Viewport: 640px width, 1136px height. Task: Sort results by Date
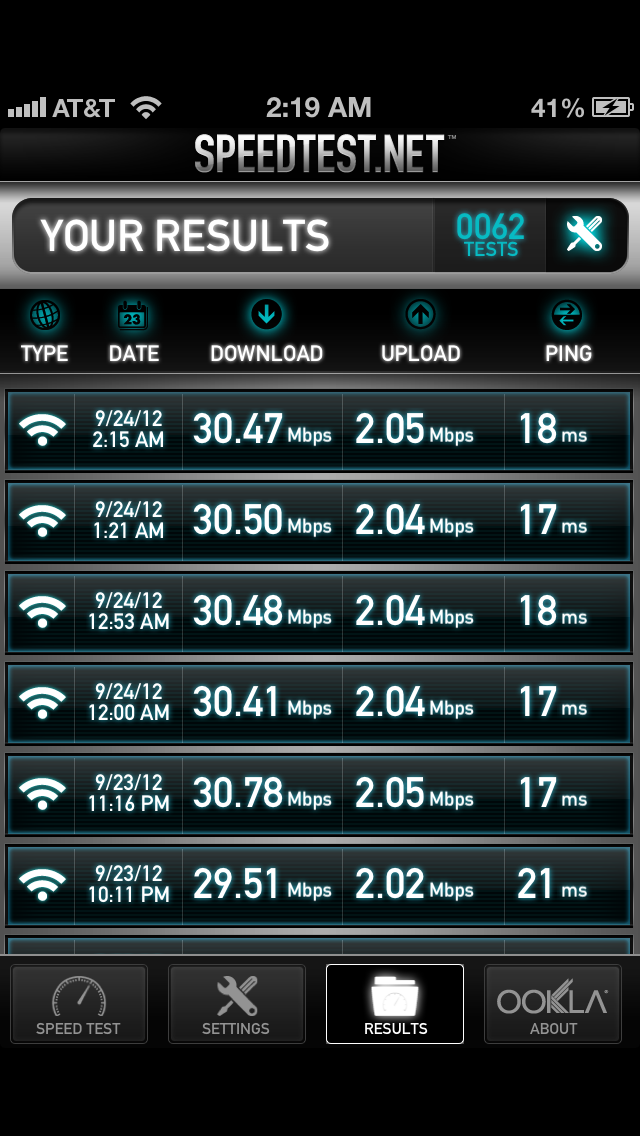coord(133,333)
